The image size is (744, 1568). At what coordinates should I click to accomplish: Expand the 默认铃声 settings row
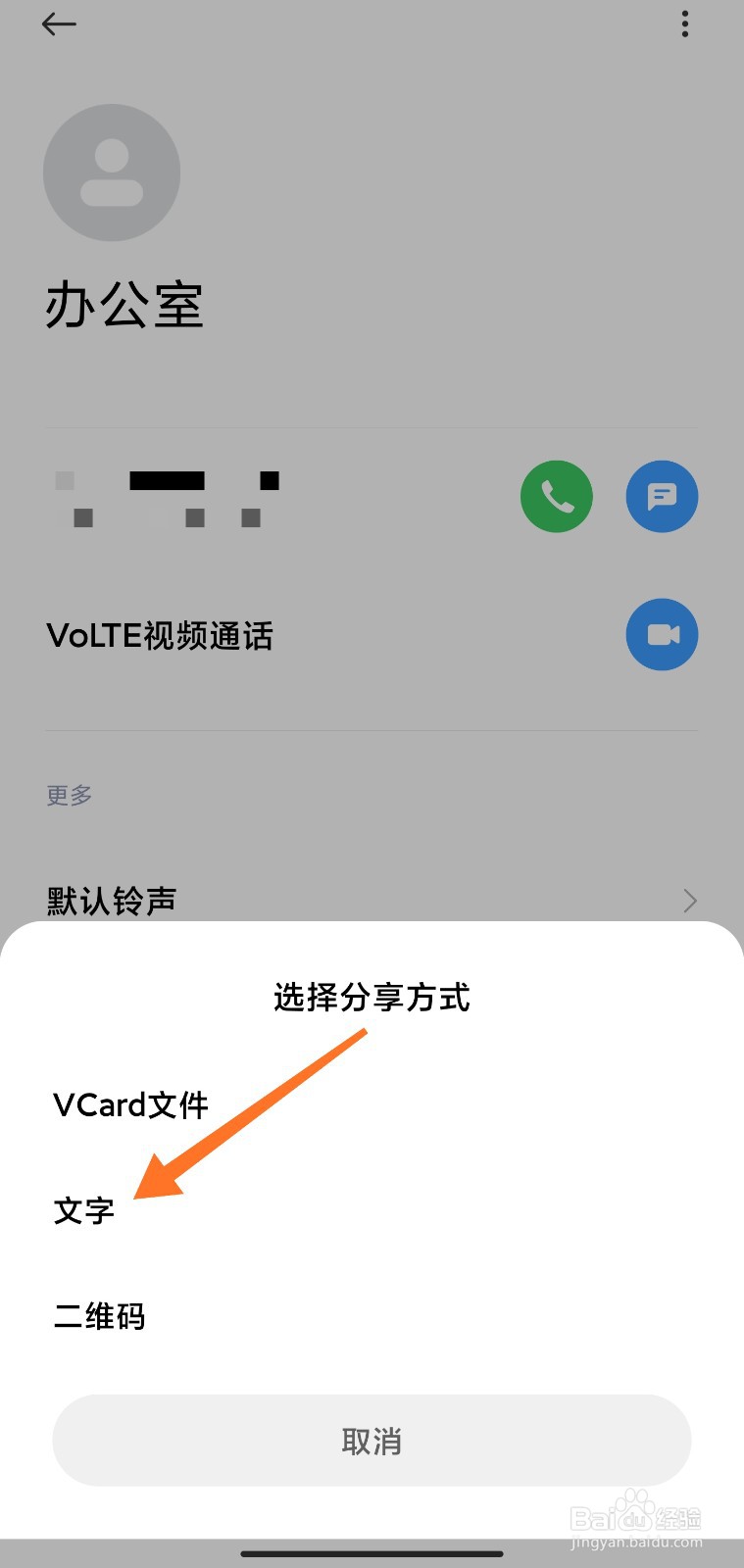tap(111, 901)
